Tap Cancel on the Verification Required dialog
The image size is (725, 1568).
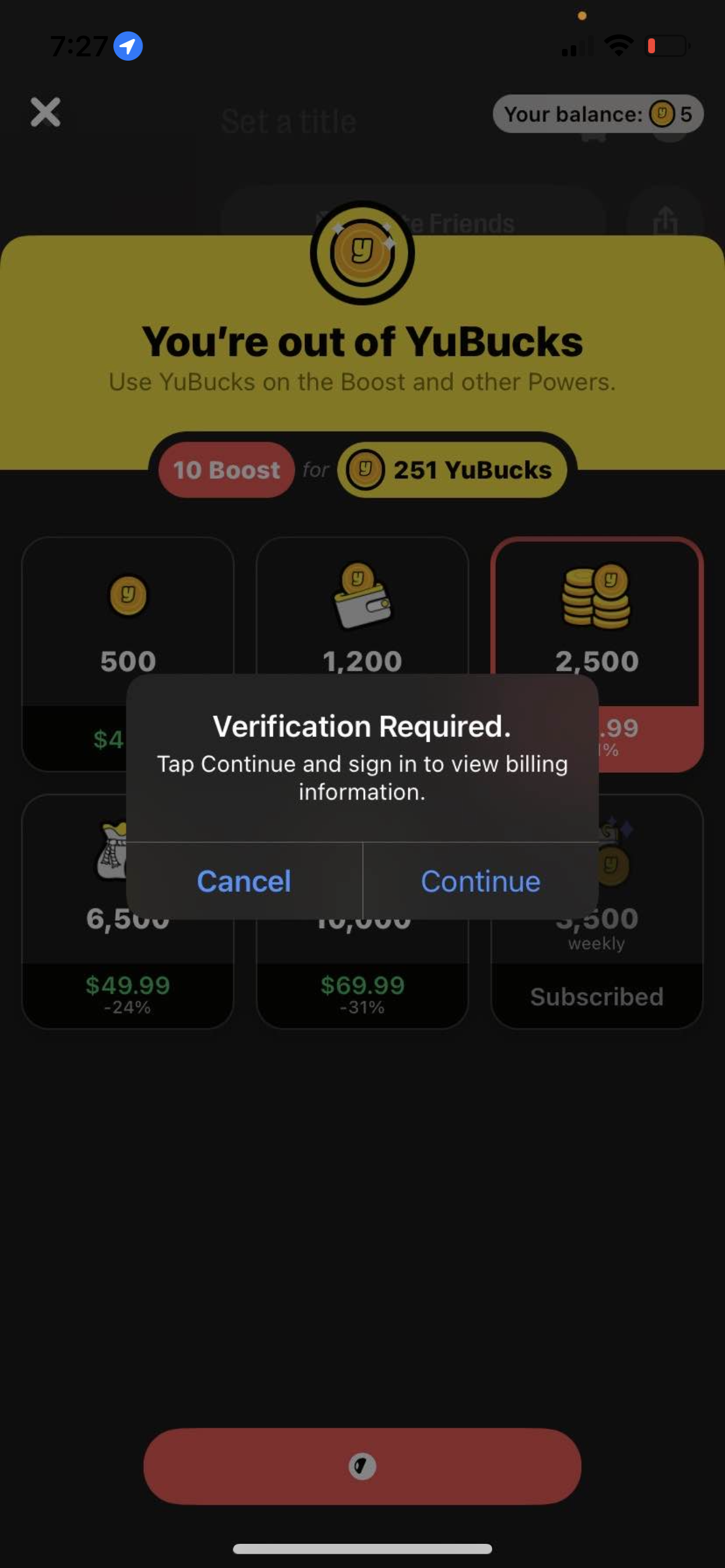pos(244,881)
